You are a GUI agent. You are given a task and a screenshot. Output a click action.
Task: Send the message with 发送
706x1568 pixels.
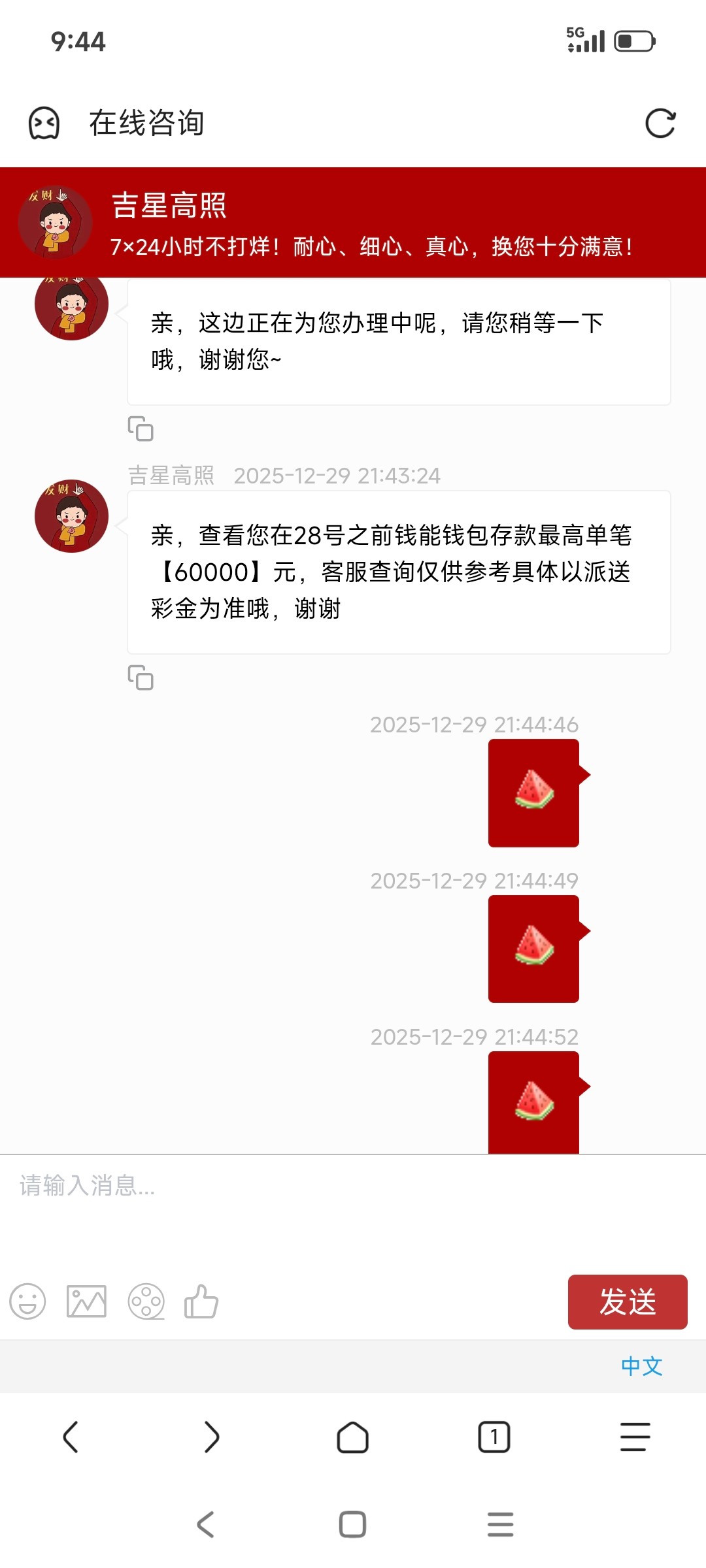tap(627, 1301)
